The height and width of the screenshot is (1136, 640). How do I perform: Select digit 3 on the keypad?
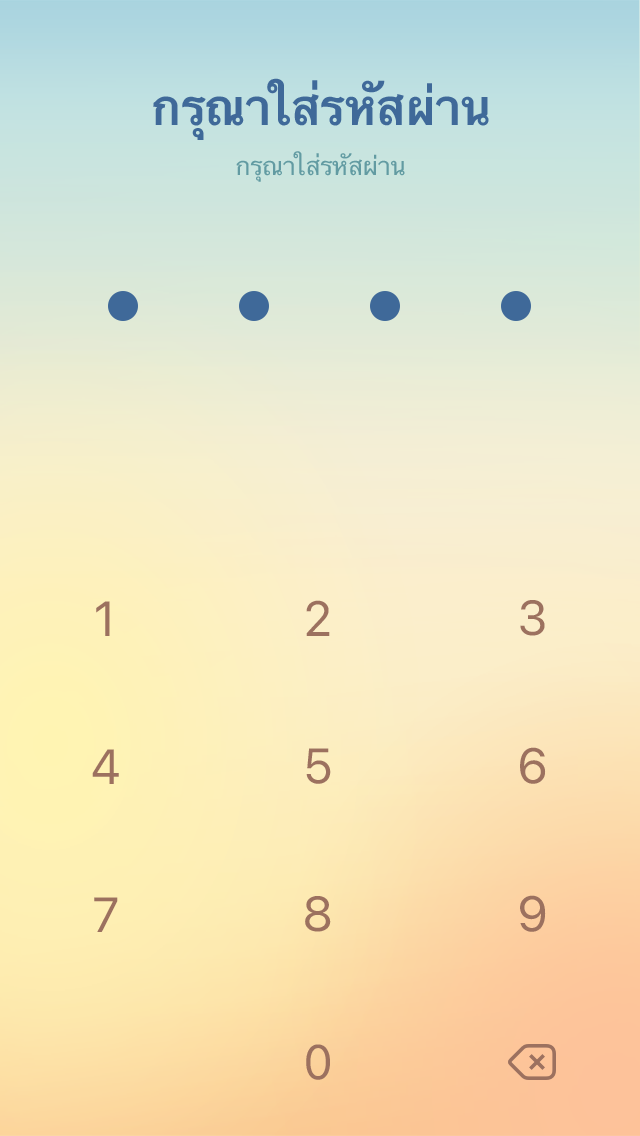(x=532, y=619)
